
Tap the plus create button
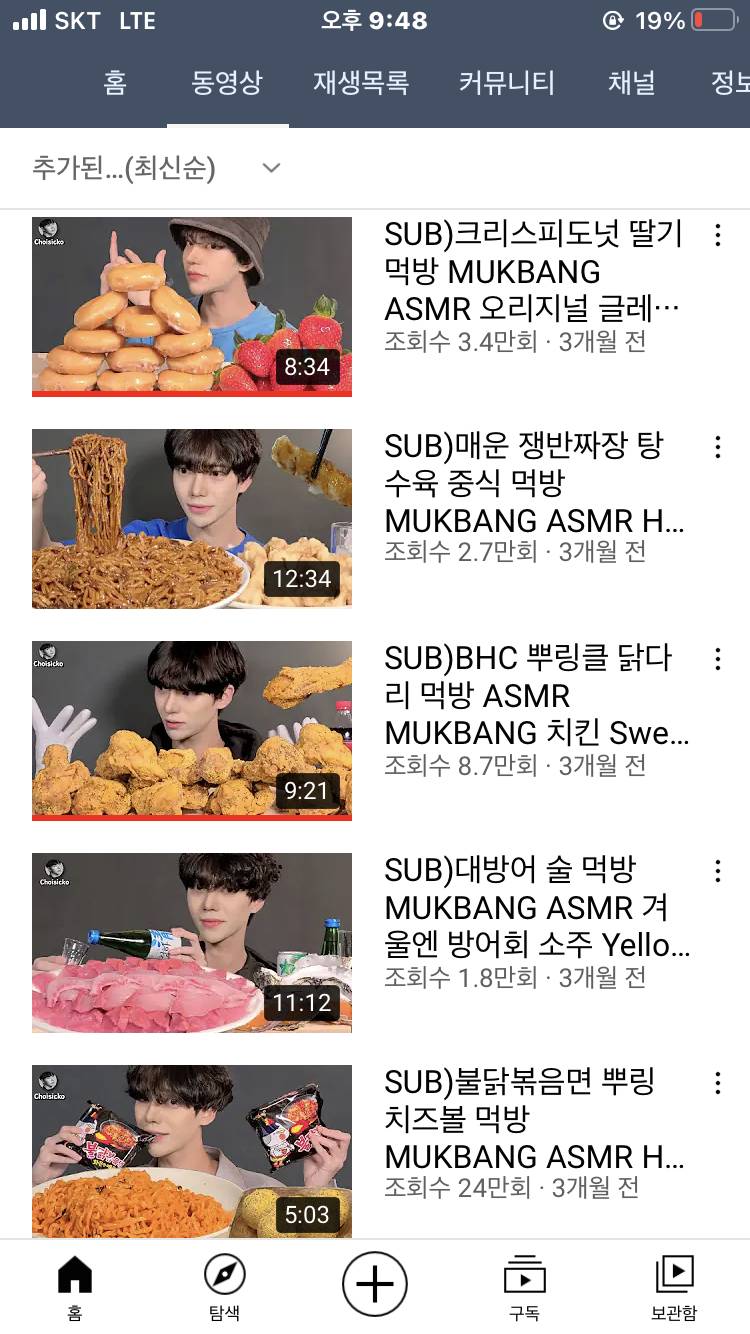tap(375, 1284)
